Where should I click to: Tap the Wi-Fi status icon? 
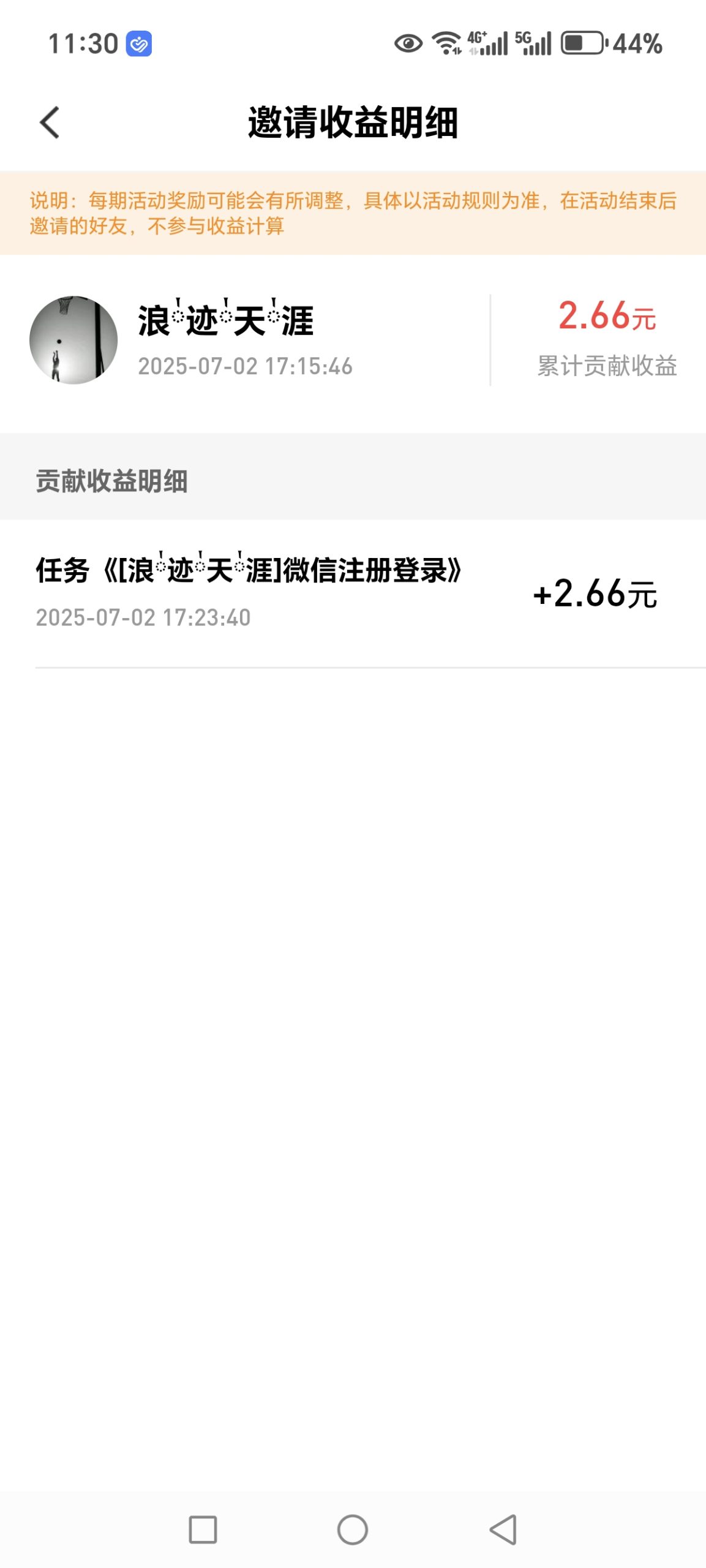[444, 42]
